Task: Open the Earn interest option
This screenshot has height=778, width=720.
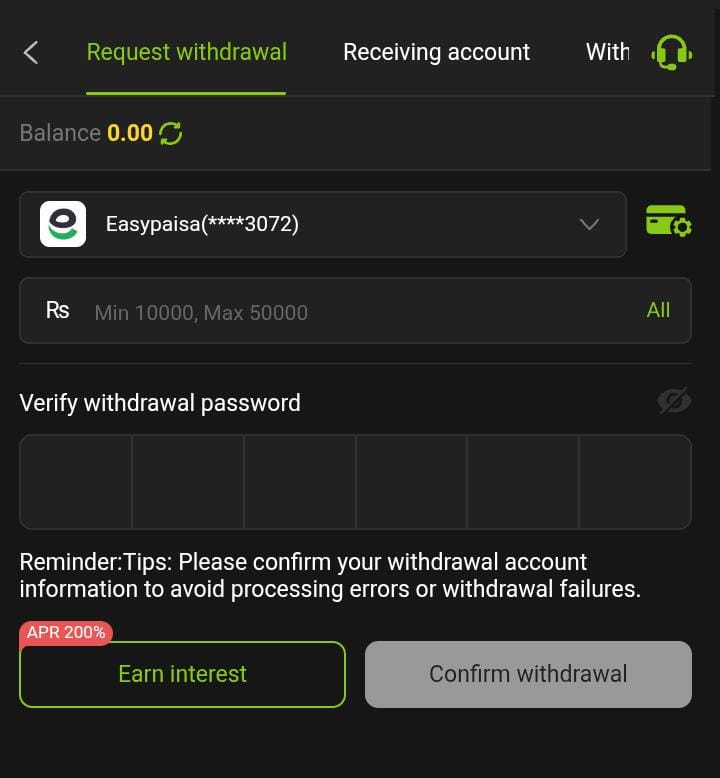Action: pyautogui.click(x=182, y=674)
